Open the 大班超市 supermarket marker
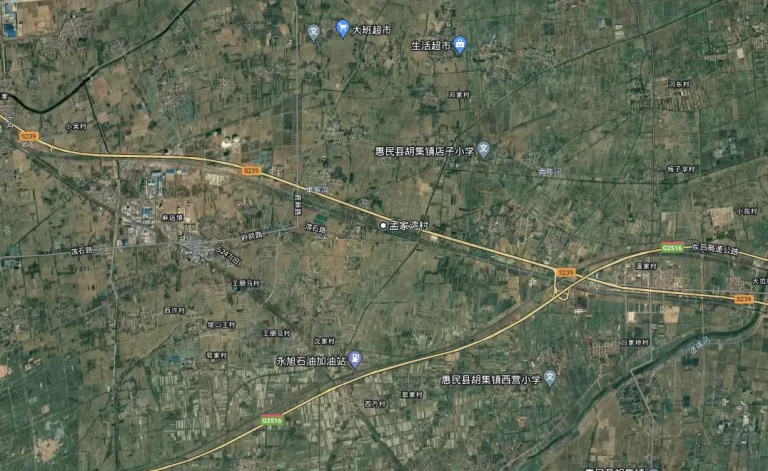Image resolution: width=768 pixels, height=471 pixels. coord(343,28)
